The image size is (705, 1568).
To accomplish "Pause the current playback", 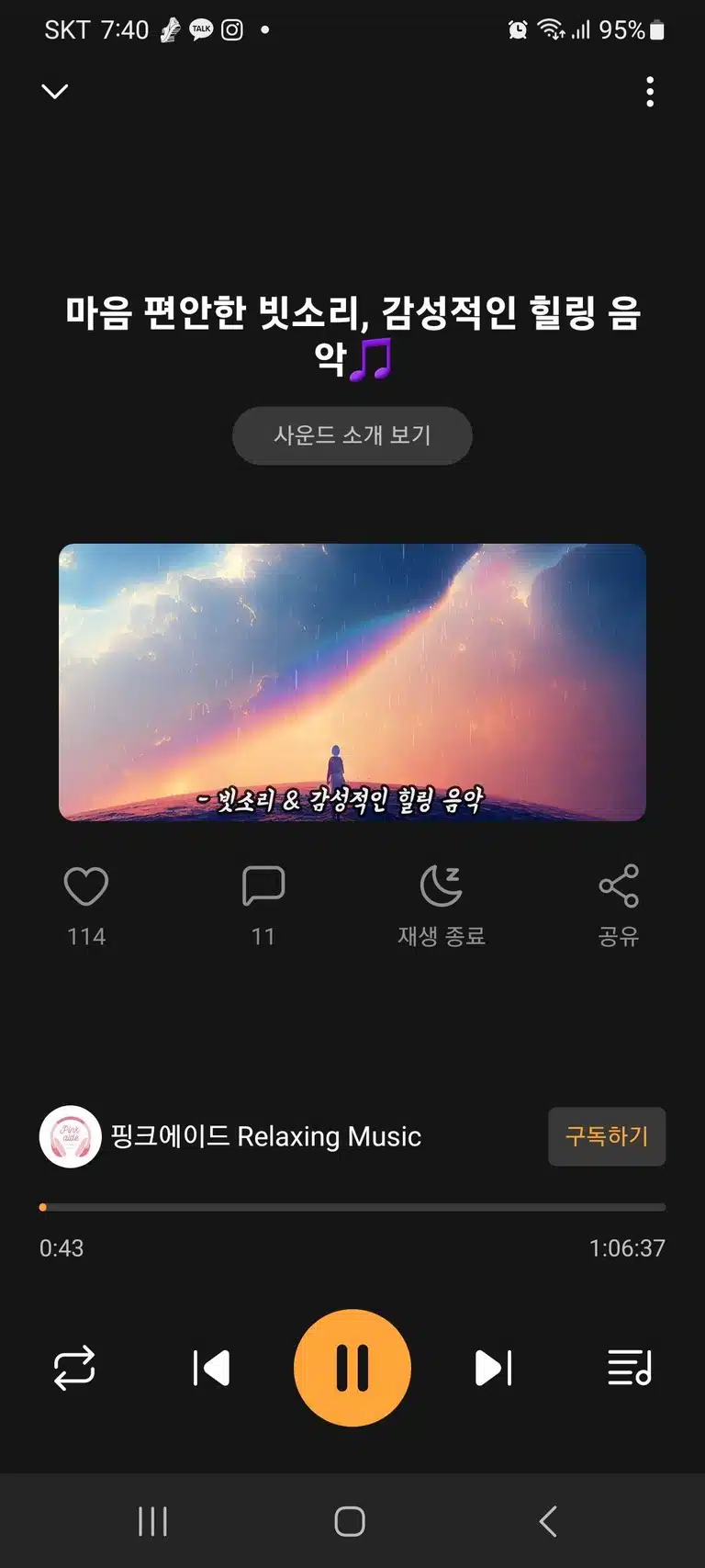I will tap(352, 1368).
